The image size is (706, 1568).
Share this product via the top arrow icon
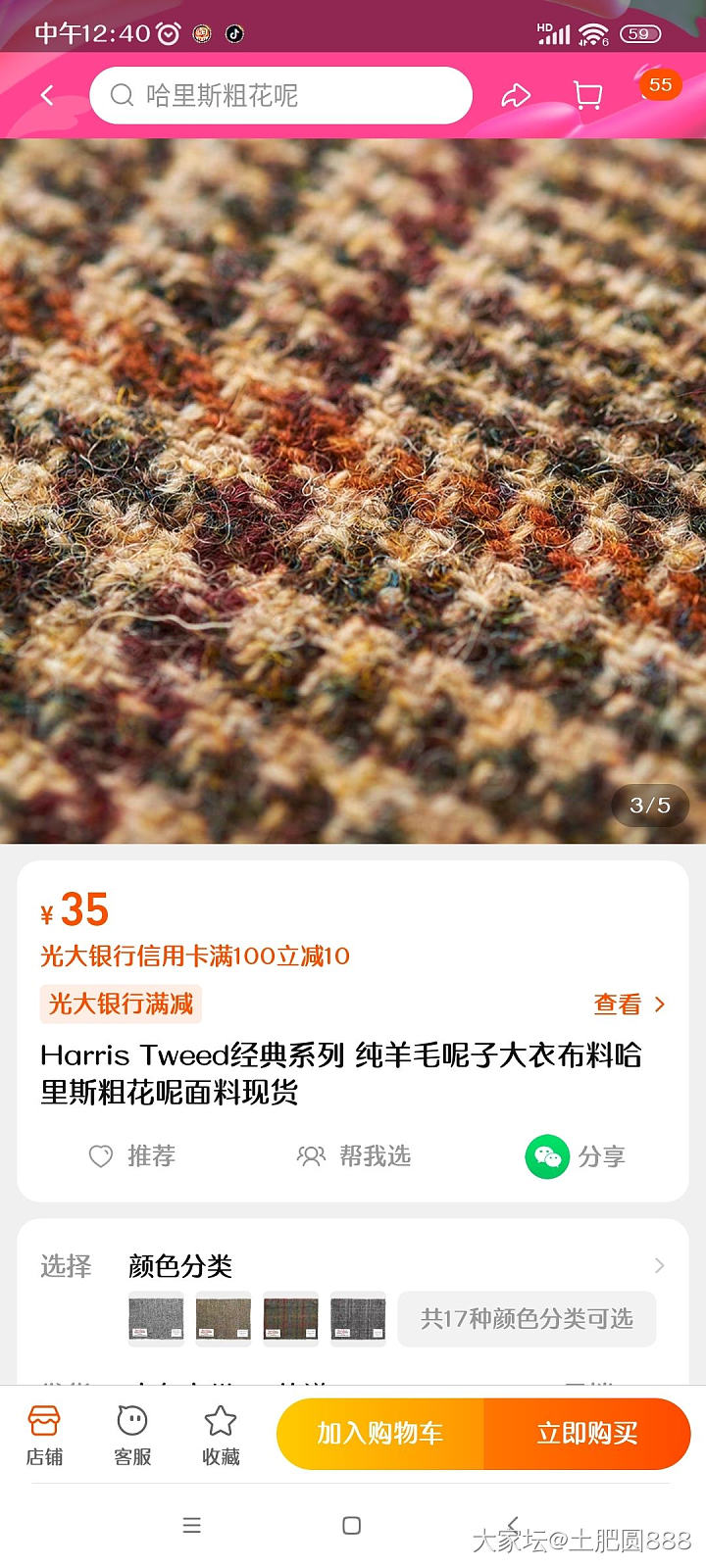(516, 95)
